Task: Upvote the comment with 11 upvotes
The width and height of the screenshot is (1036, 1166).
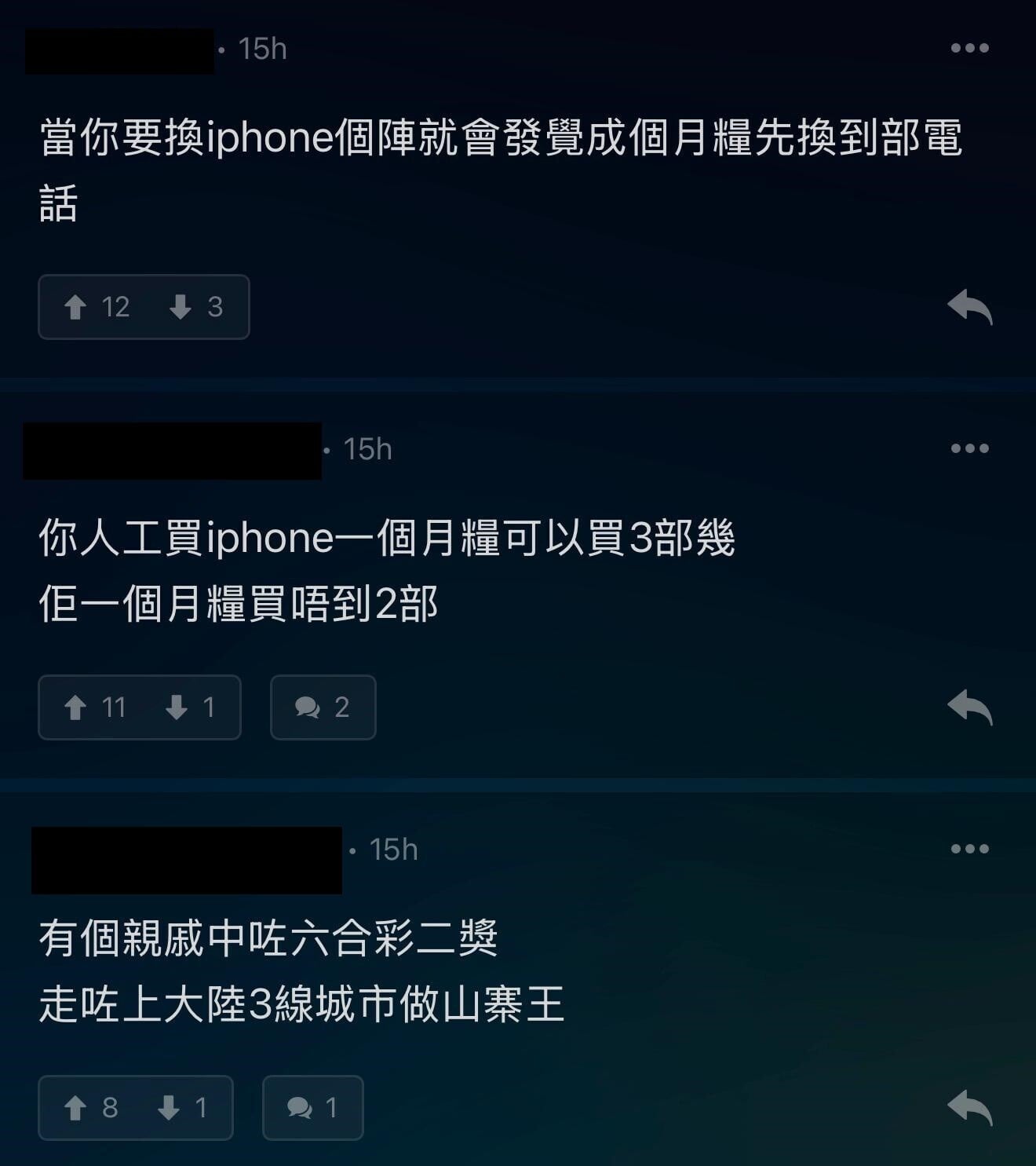Action: coord(76,707)
